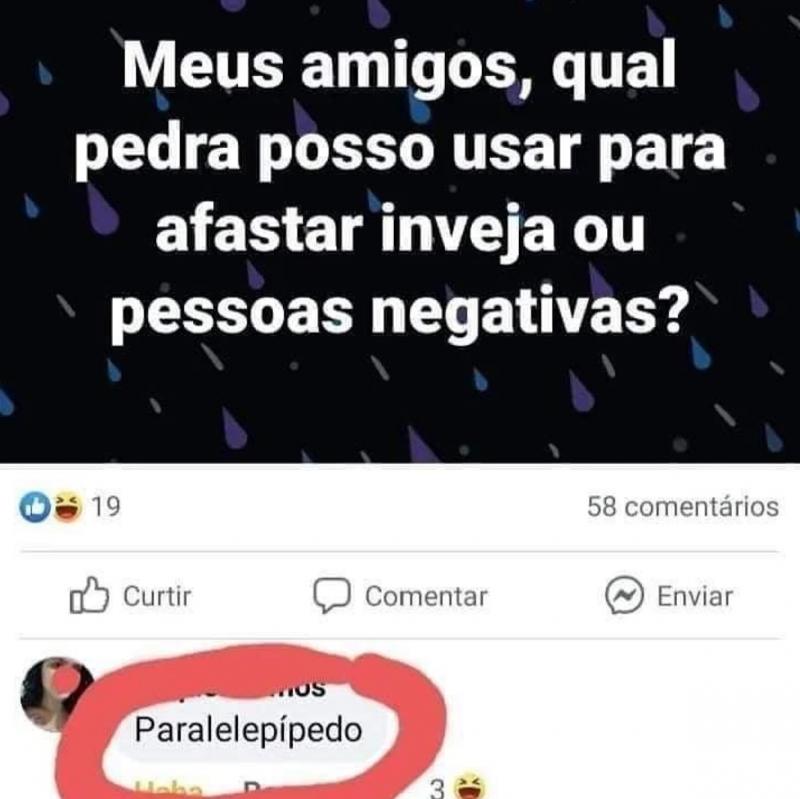
Task: Like the post with Curtir
Action: (x=131, y=597)
